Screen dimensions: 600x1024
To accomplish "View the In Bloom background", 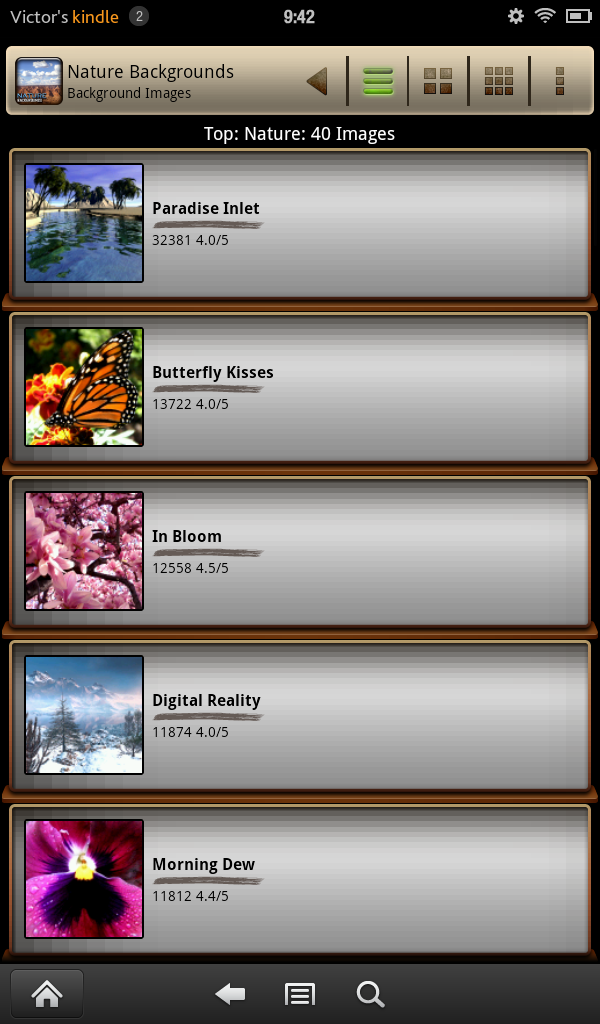I will coord(300,551).
